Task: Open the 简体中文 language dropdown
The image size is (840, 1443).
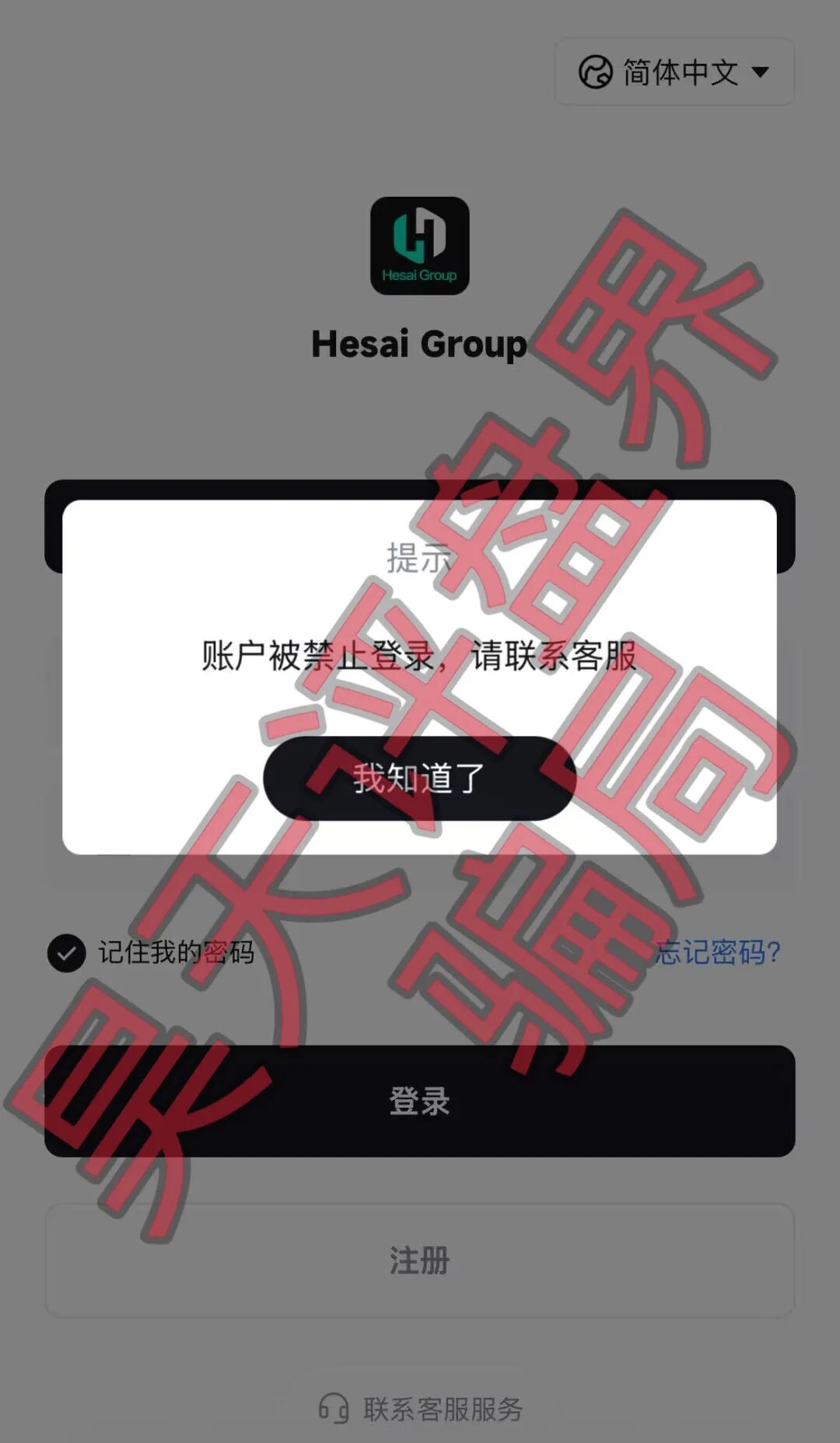Action: click(674, 72)
